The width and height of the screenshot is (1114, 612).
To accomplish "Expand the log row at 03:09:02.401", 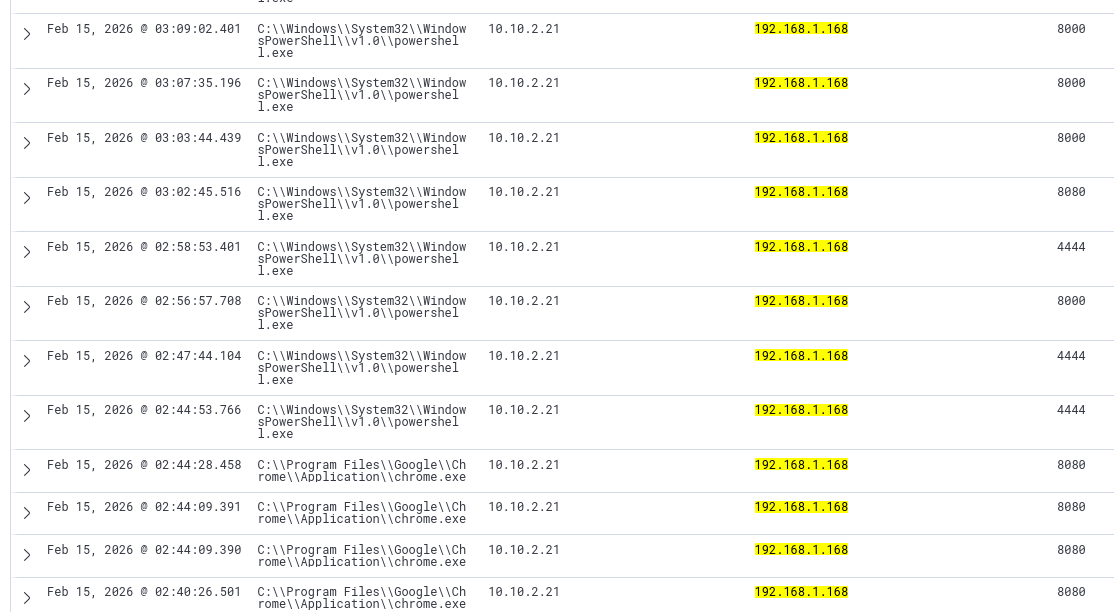I will tap(27, 34).
